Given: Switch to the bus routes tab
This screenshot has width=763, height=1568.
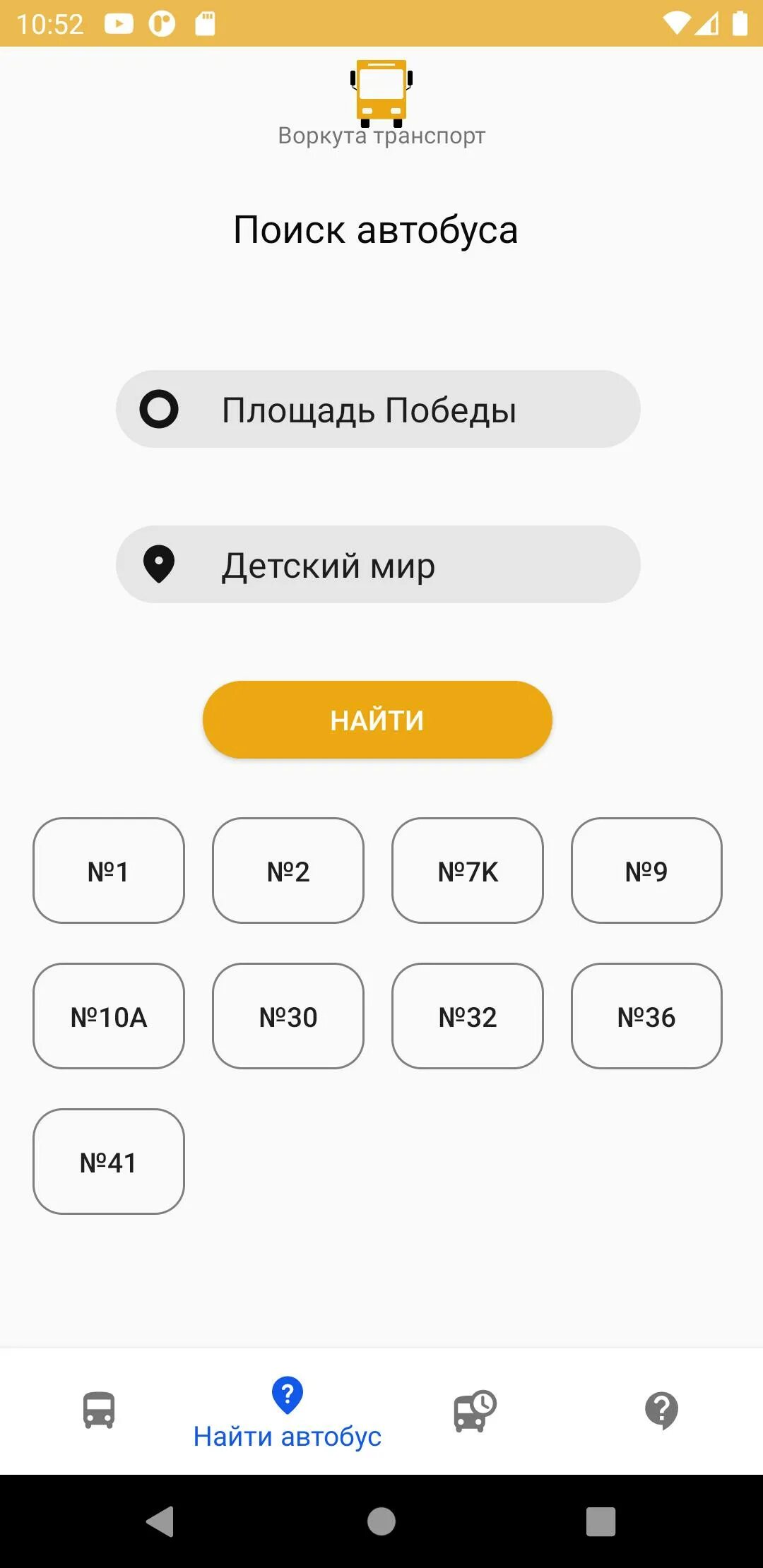Looking at the screenshot, I should click(x=99, y=1410).
